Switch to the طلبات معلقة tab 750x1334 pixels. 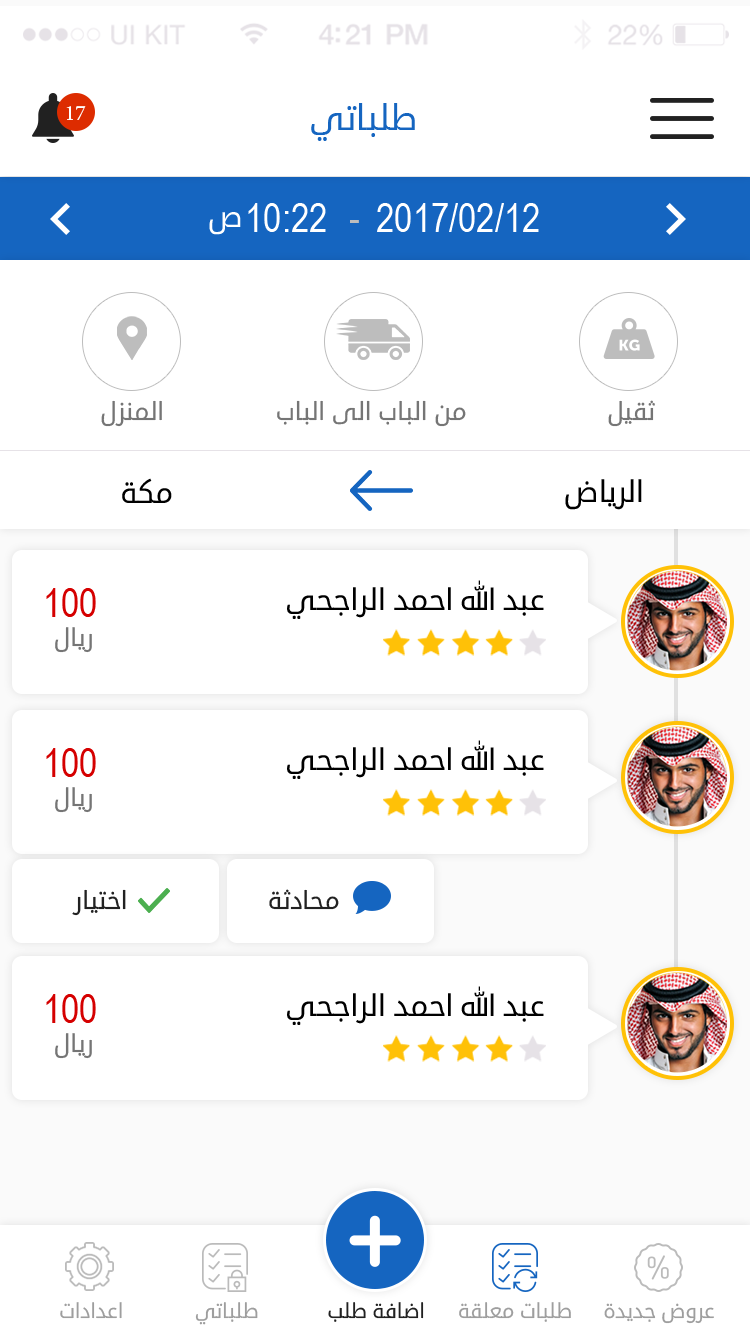coord(515,1280)
